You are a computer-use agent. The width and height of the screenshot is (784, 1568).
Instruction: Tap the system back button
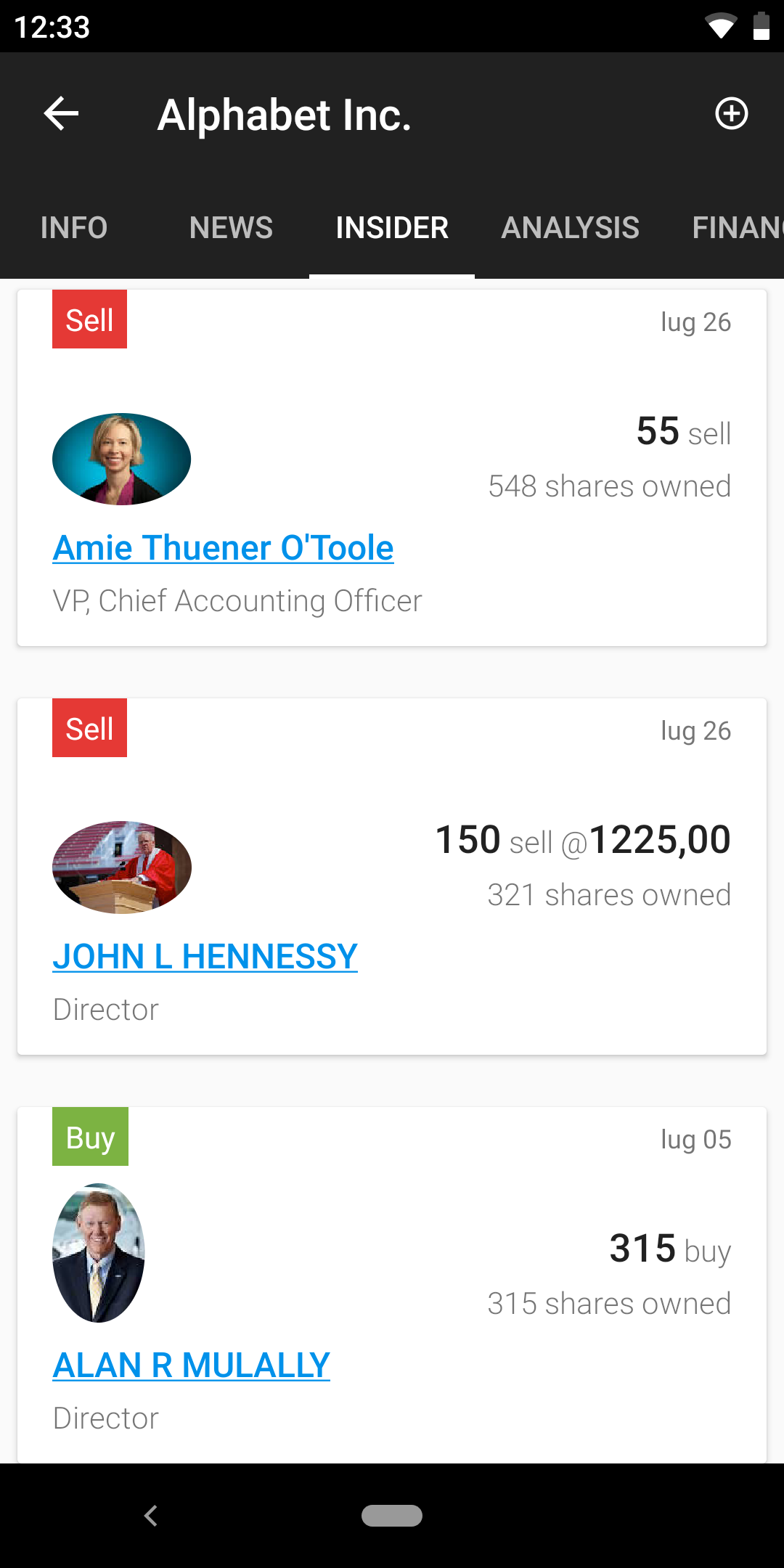(151, 1516)
